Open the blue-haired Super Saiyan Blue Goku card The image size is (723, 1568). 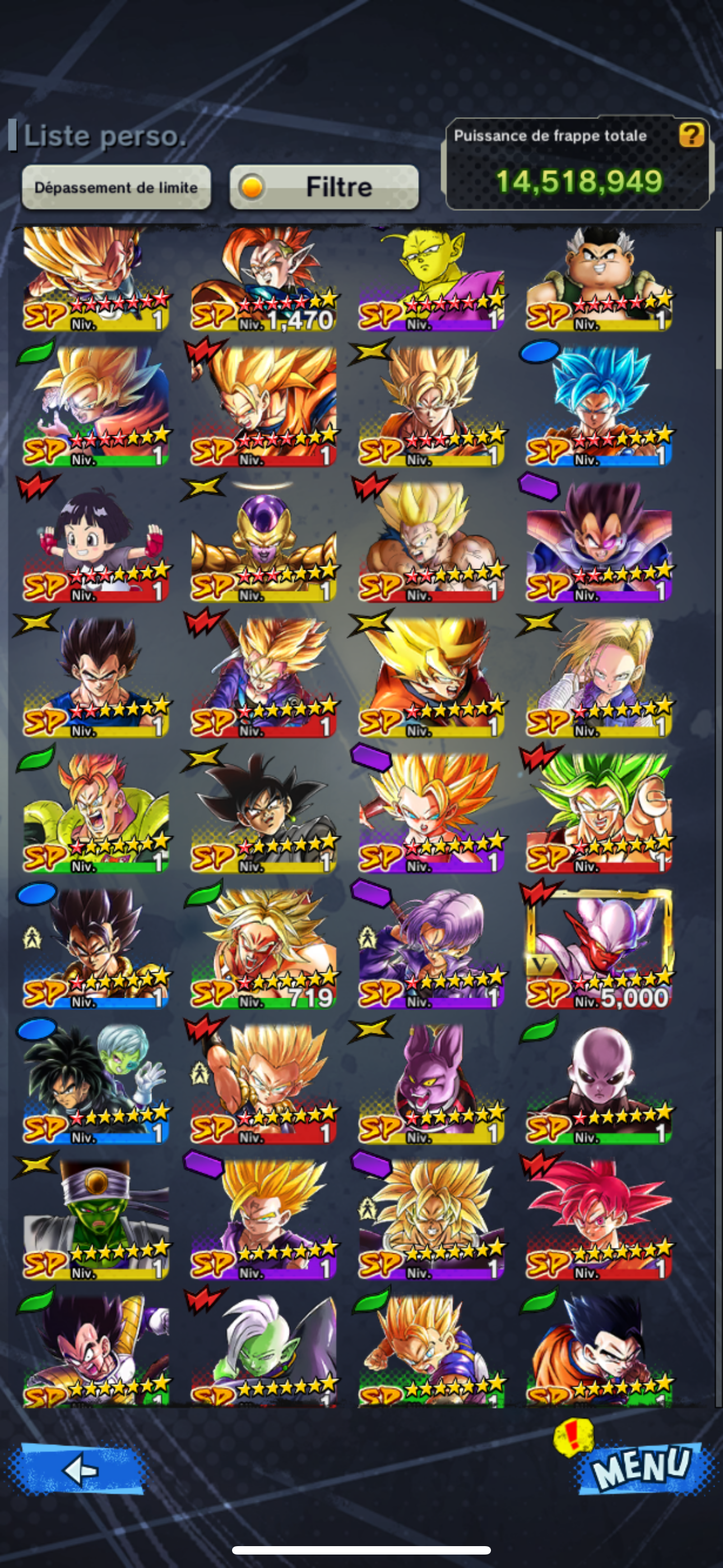click(600, 406)
